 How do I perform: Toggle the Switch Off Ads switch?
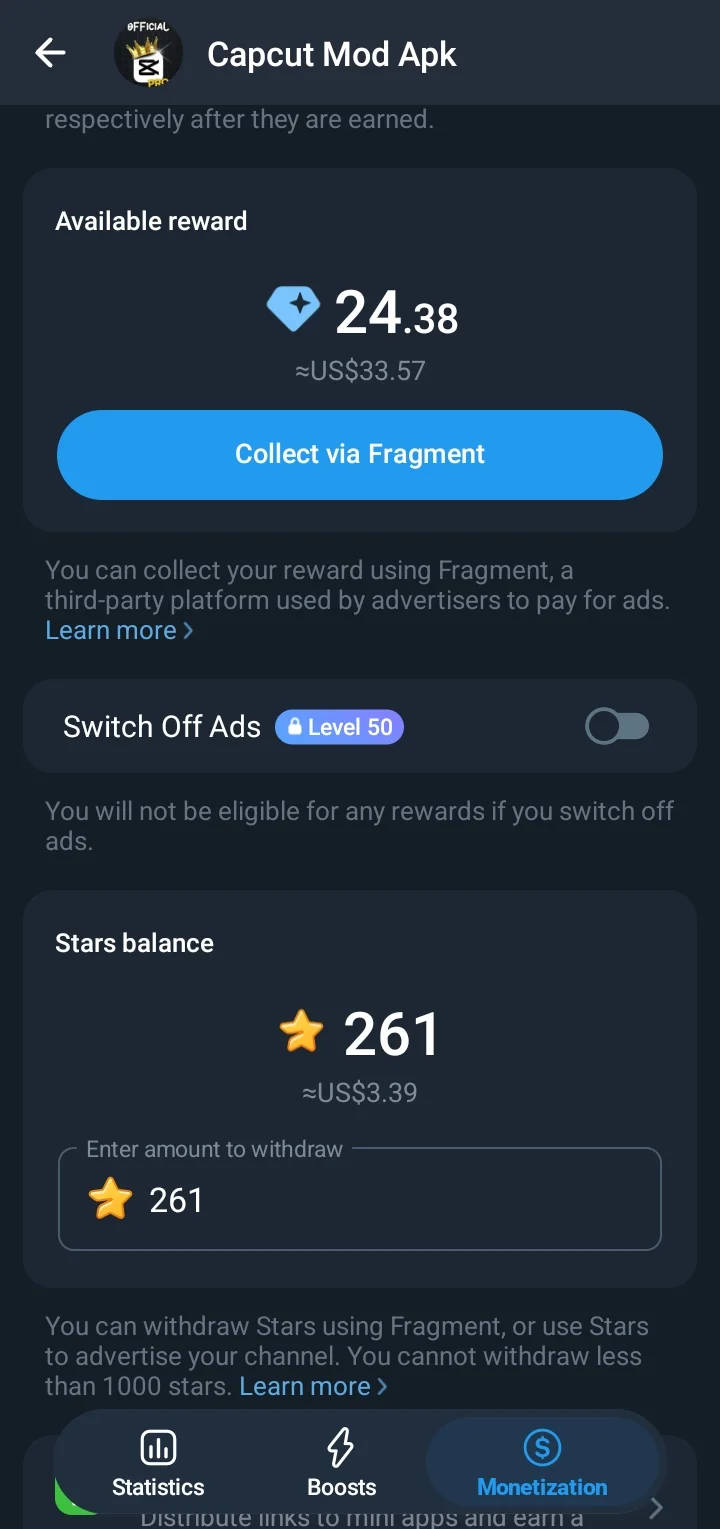click(x=617, y=726)
